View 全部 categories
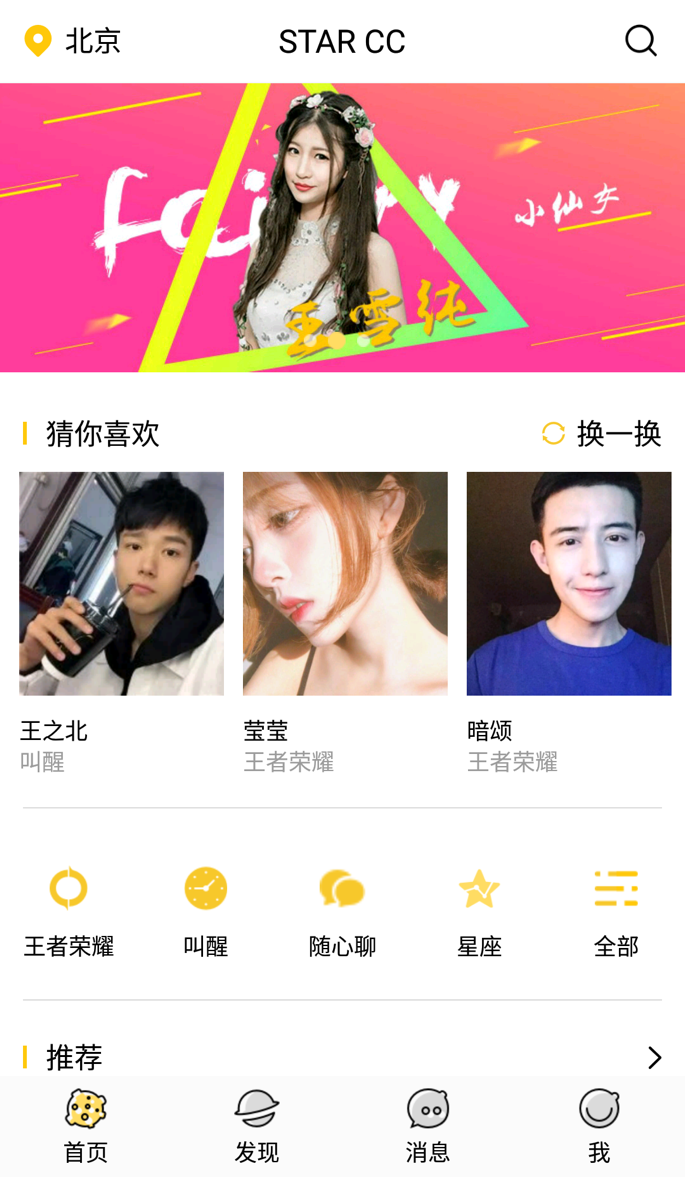 (616, 910)
